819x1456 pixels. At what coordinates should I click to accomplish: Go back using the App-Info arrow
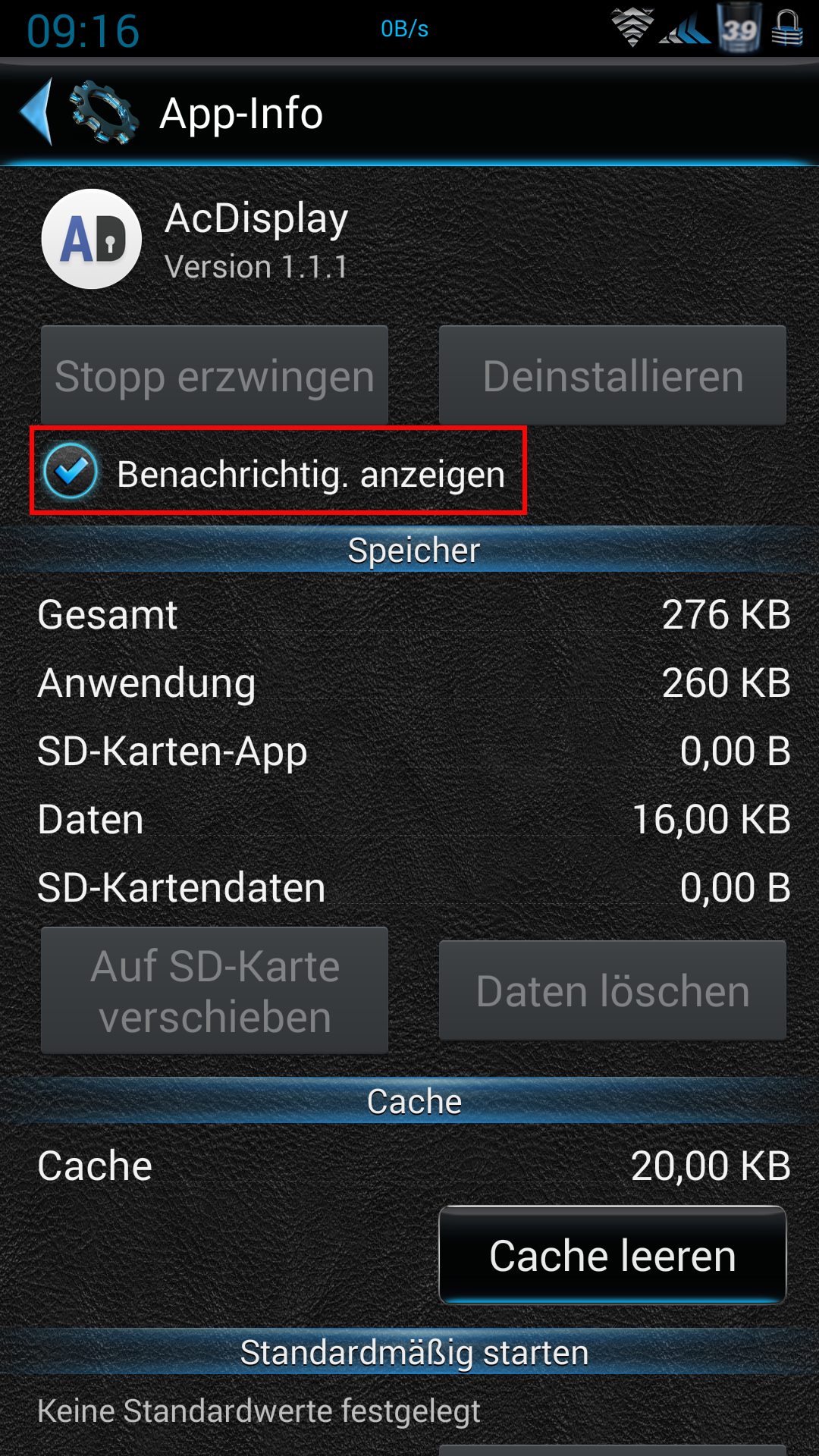coord(36,112)
